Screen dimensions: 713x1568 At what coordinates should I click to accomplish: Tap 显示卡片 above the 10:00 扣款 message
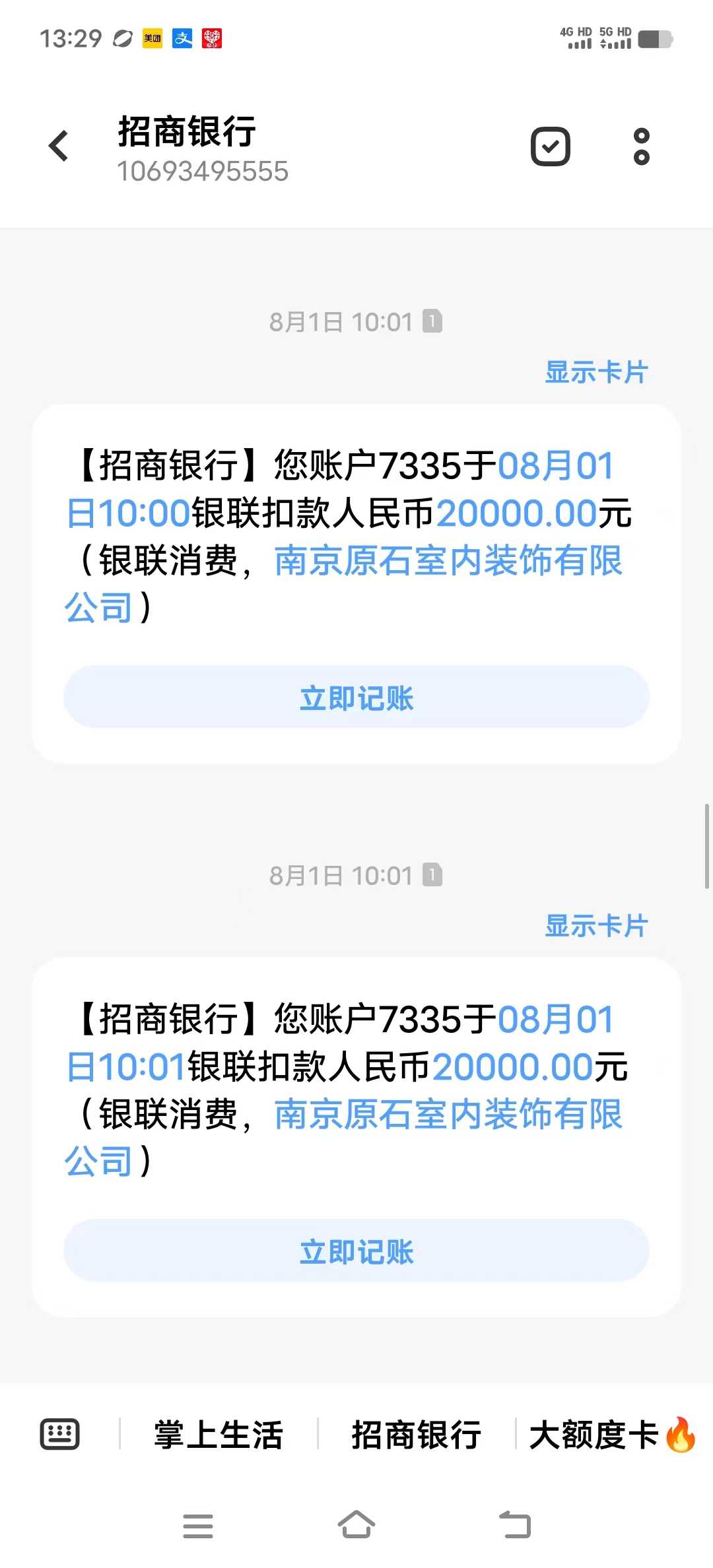[596, 372]
